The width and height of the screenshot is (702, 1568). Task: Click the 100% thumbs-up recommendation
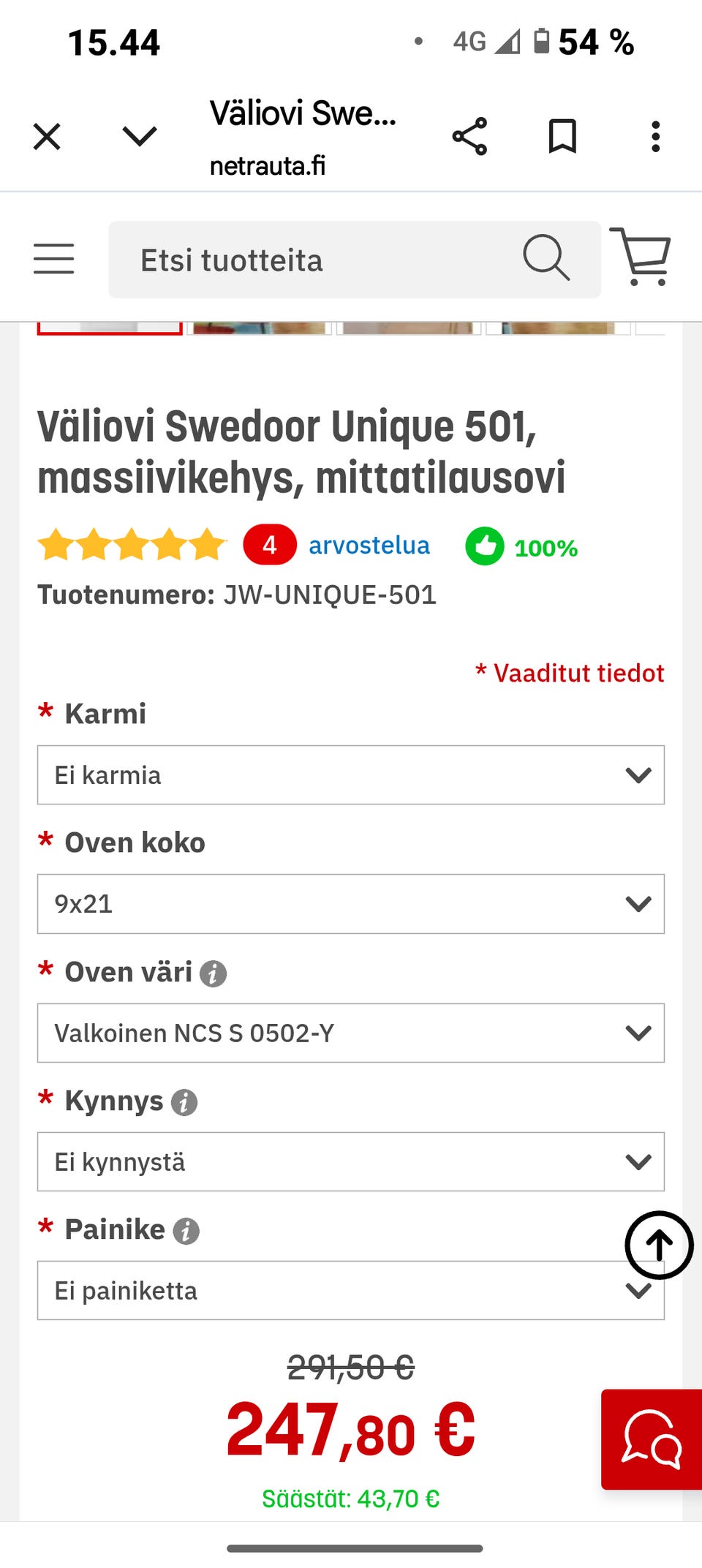click(521, 546)
